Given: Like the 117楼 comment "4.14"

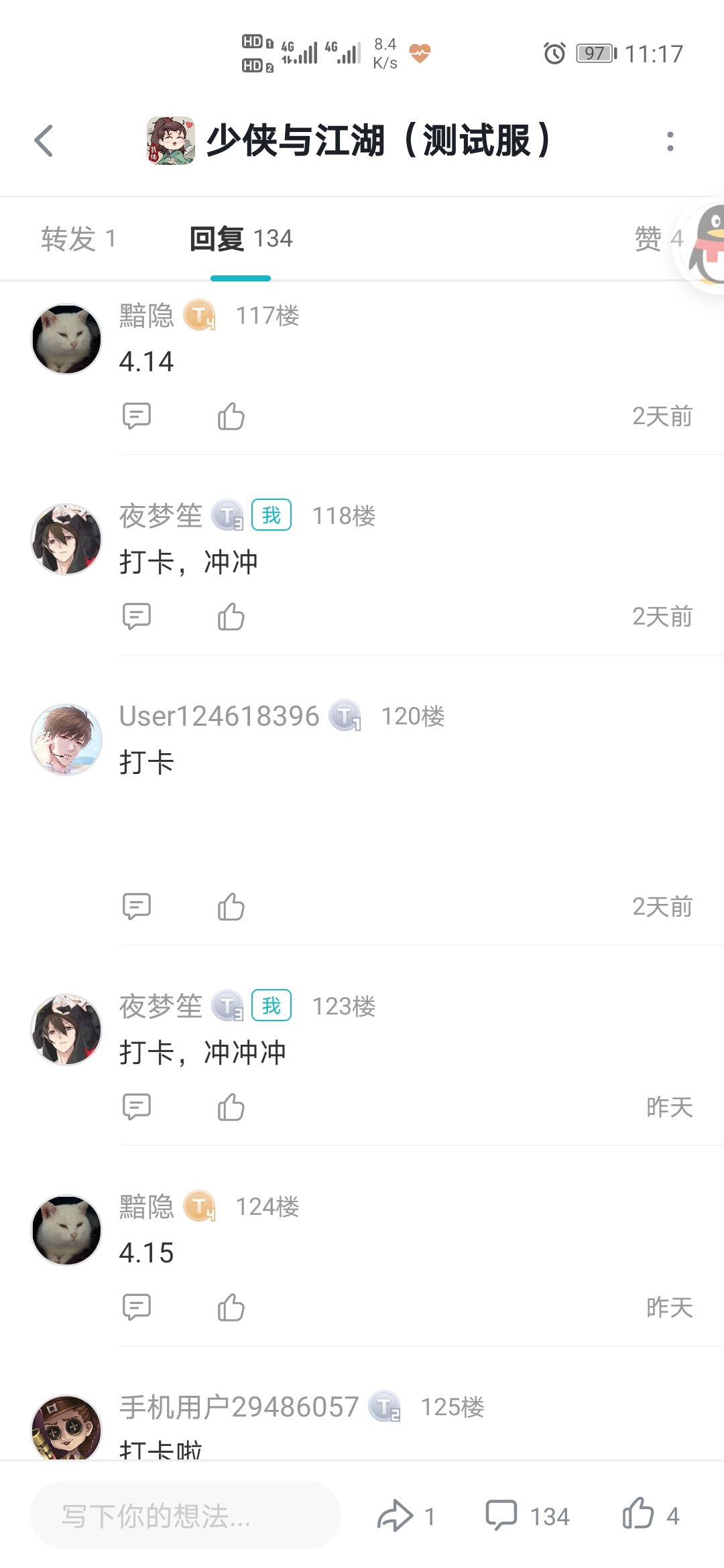Looking at the screenshot, I should point(231,416).
